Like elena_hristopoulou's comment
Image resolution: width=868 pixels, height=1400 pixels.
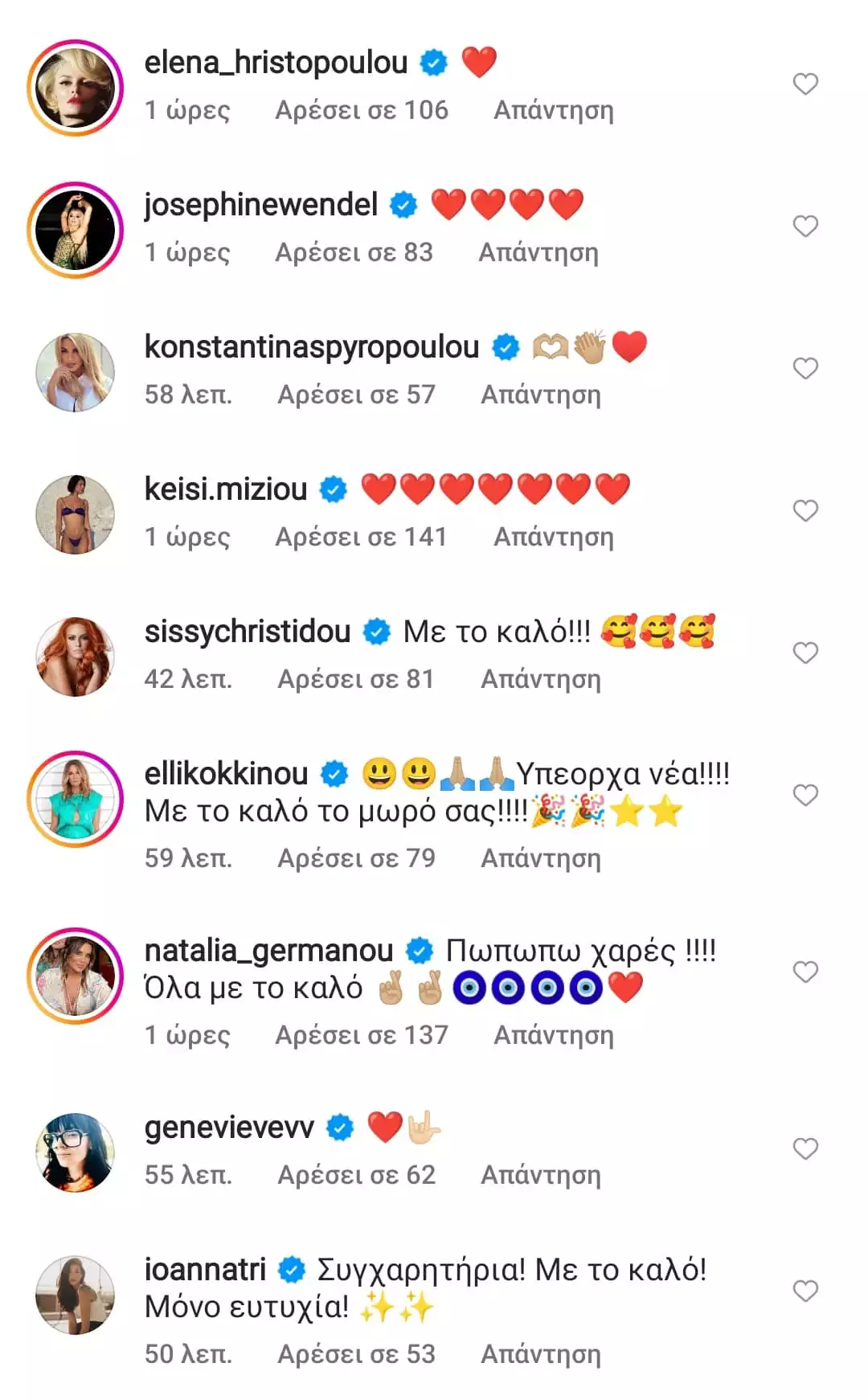pyautogui.click(x=805, y=84)
